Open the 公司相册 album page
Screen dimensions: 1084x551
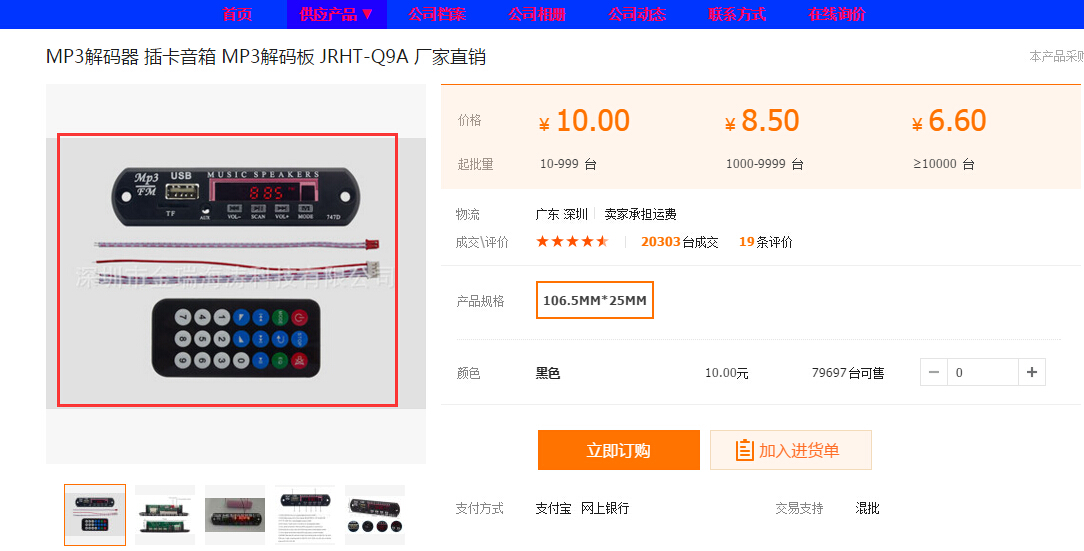point(537,14)
